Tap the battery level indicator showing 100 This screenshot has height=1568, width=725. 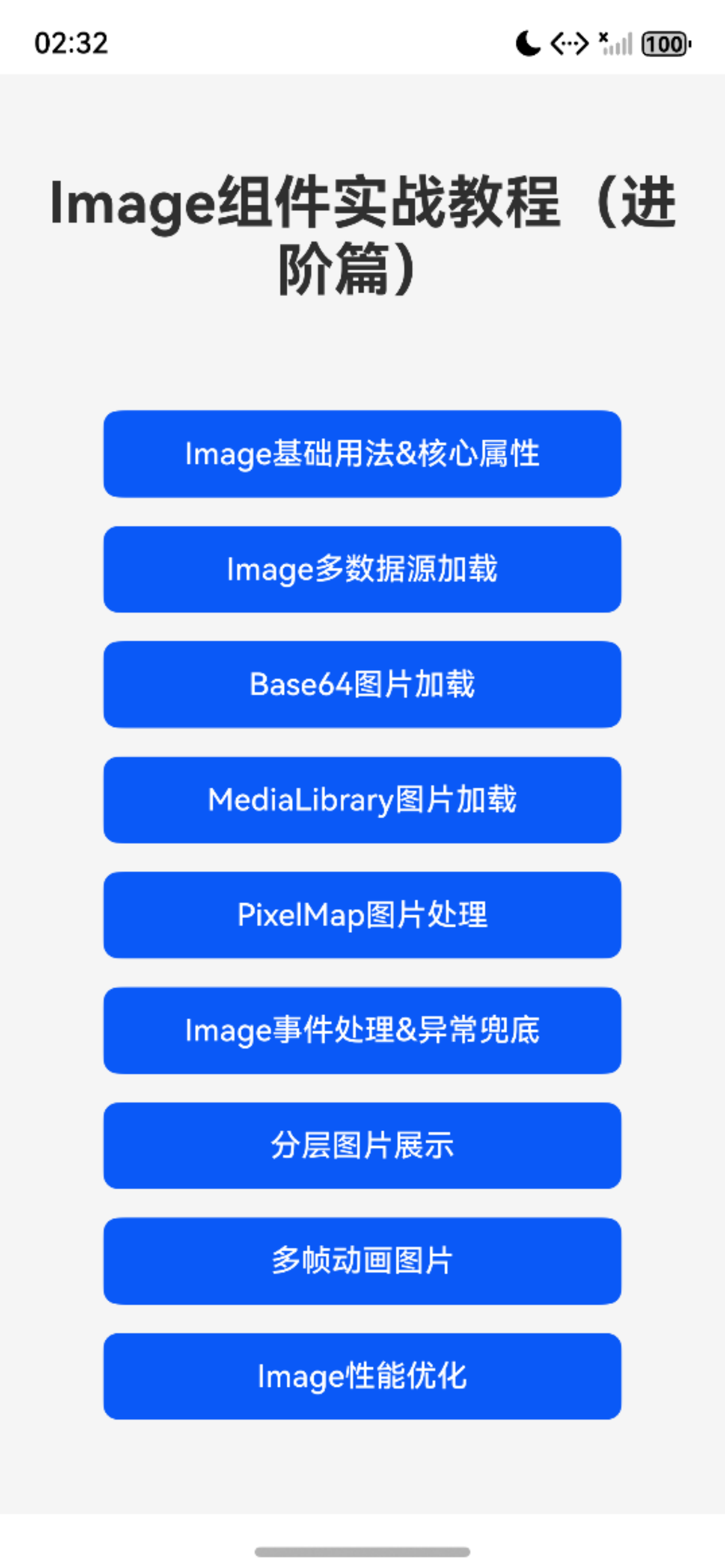pyautogui.click(x=664, y=44)
